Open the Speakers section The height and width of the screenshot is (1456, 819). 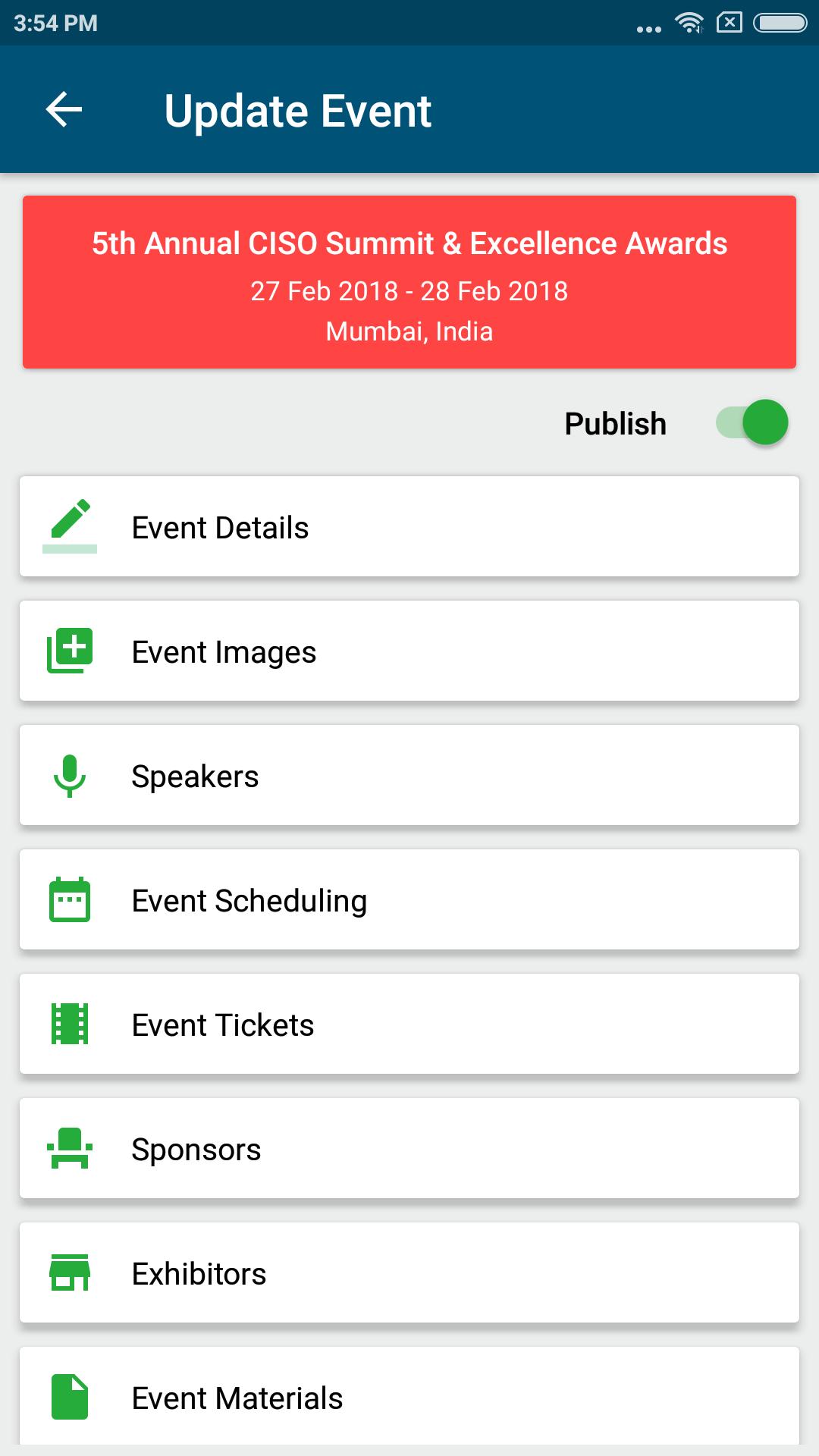[409, 775]
